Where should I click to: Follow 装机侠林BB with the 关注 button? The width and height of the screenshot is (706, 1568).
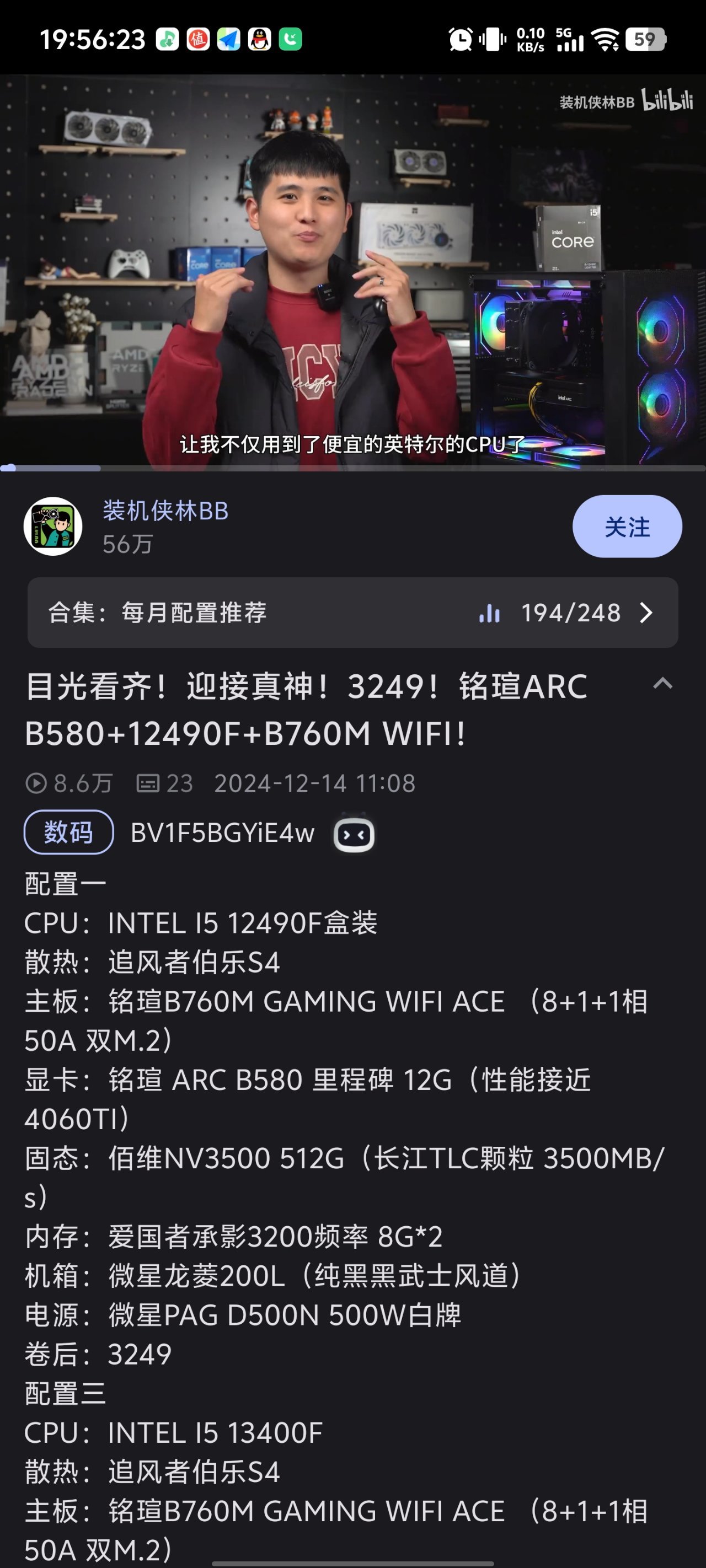coord(626,527)
